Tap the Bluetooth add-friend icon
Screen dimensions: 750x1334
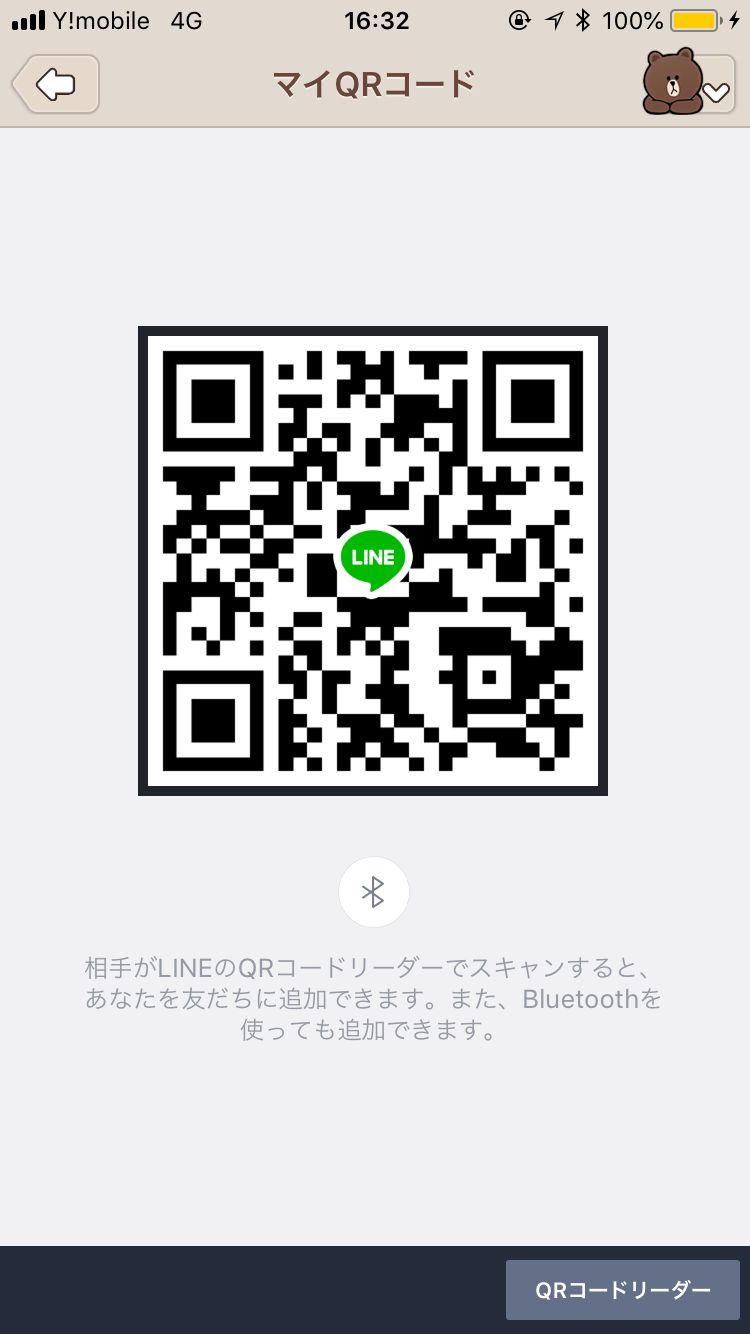(373, 892)
